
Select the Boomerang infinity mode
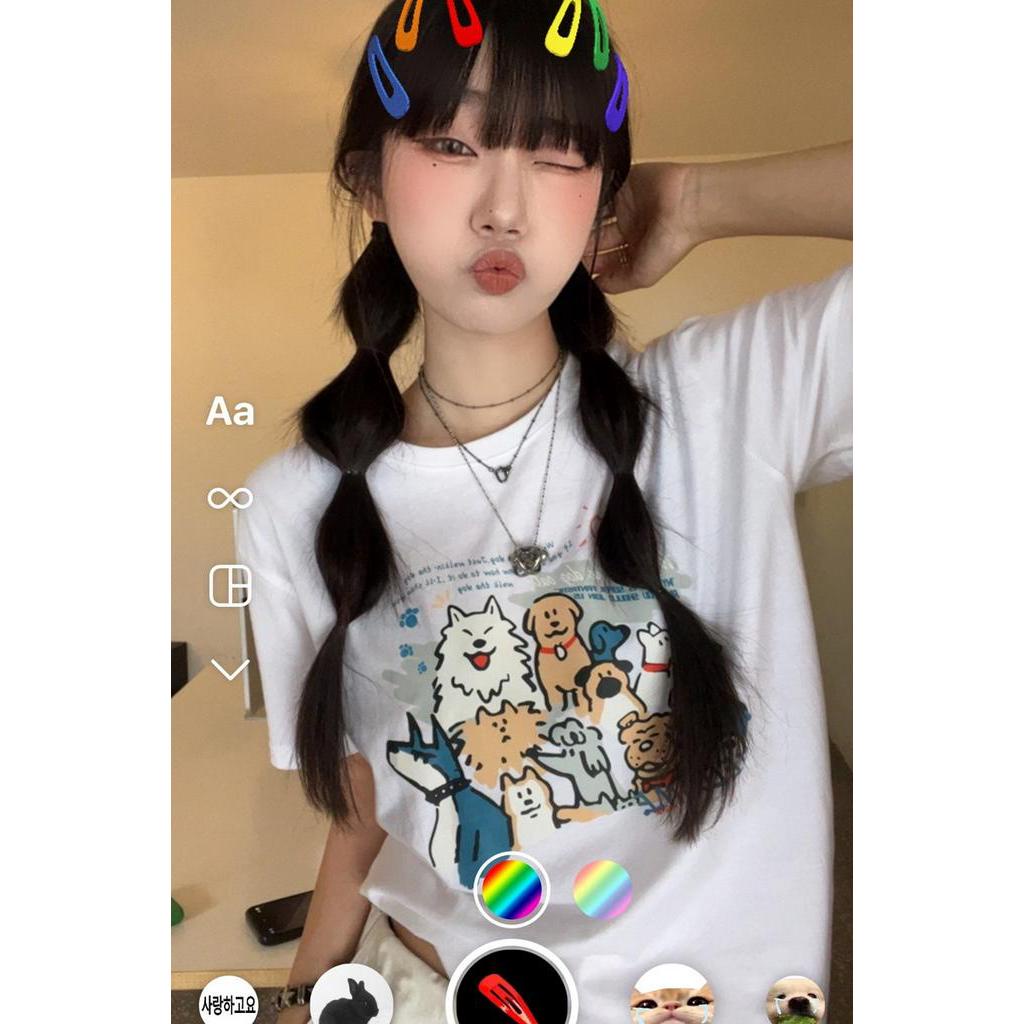230,497
